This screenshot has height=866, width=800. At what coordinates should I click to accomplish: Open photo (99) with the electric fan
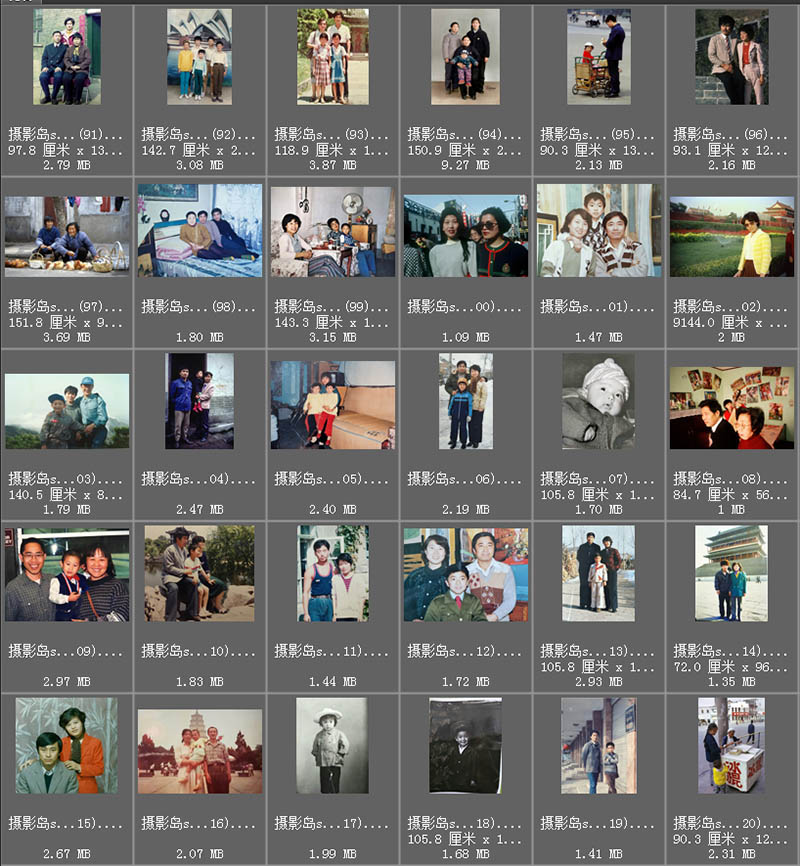tap(332, 231)
